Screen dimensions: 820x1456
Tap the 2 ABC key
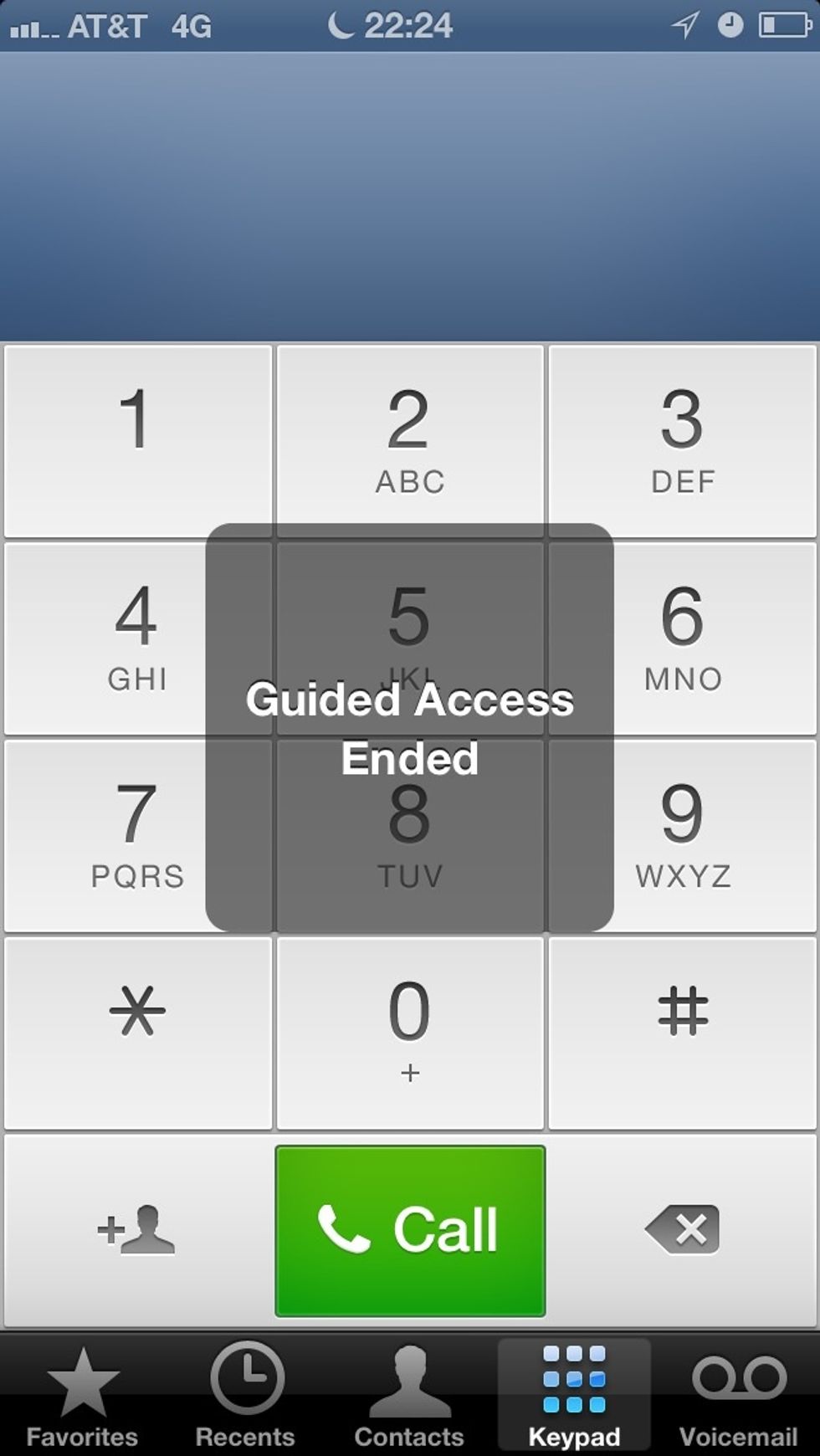[x=410, y=441]
